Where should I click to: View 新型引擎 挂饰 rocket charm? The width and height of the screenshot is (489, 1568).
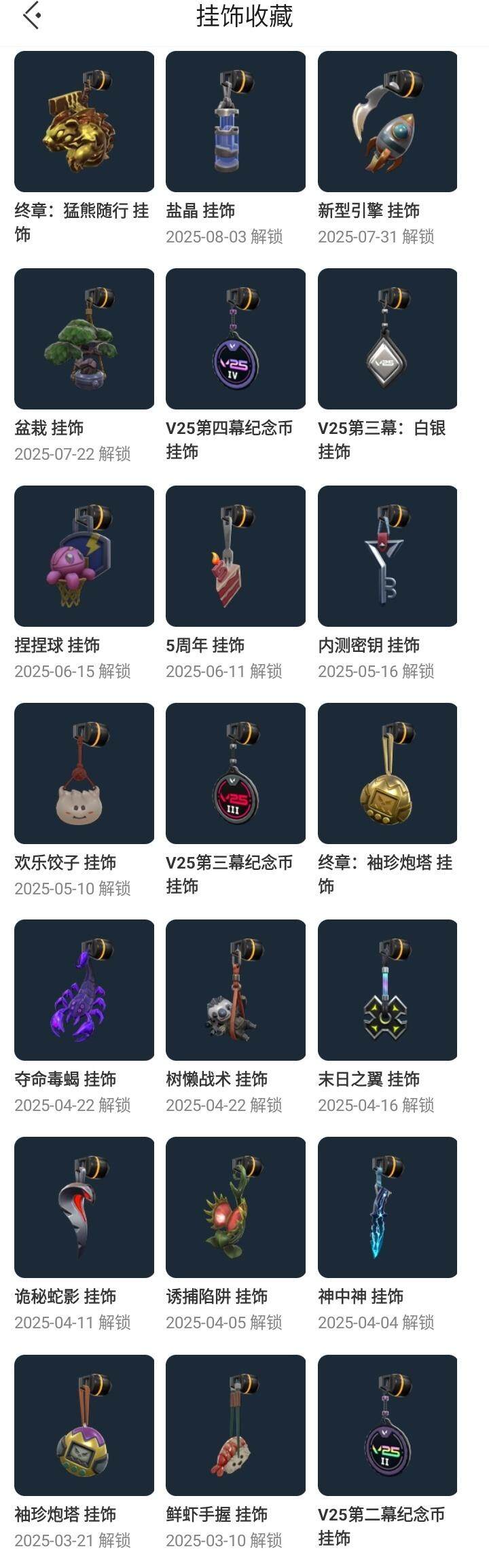click(x=387, y=122)
